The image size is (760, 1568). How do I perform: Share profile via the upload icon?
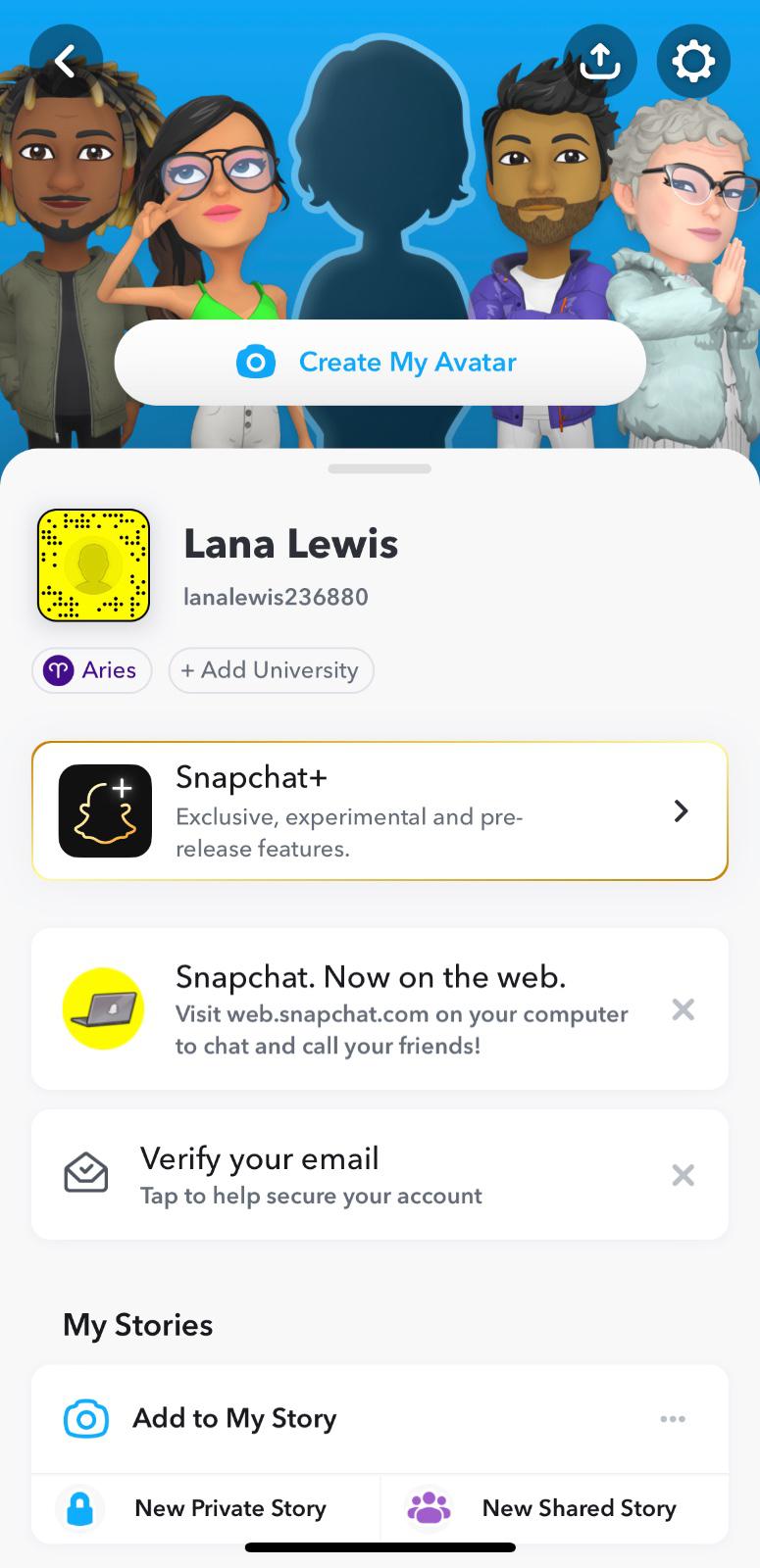[600, 62]
